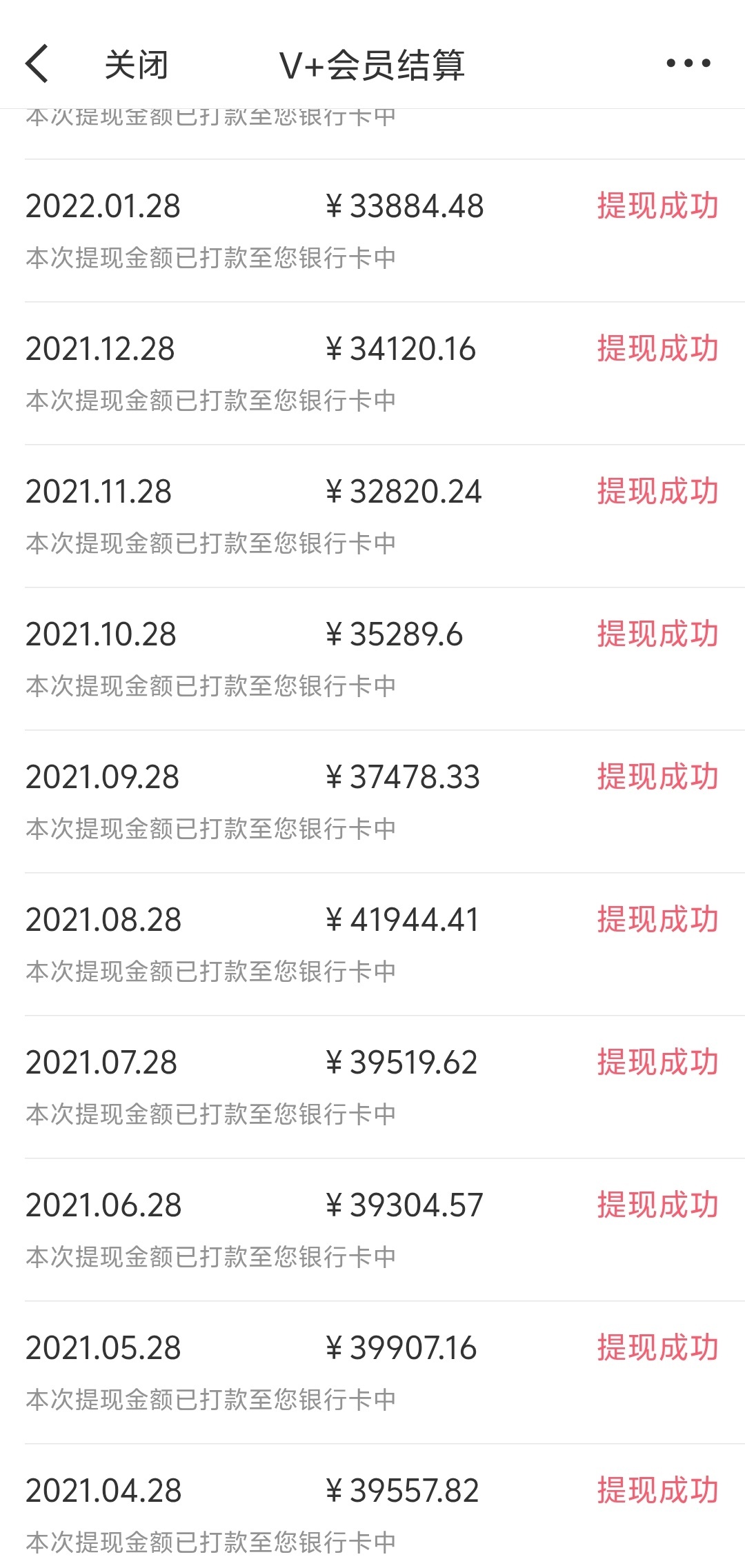This screenshot has height=1568, width=745.
Task: Click 提现成功 for the 2021.04.28 record
Action: point(658,1489)
